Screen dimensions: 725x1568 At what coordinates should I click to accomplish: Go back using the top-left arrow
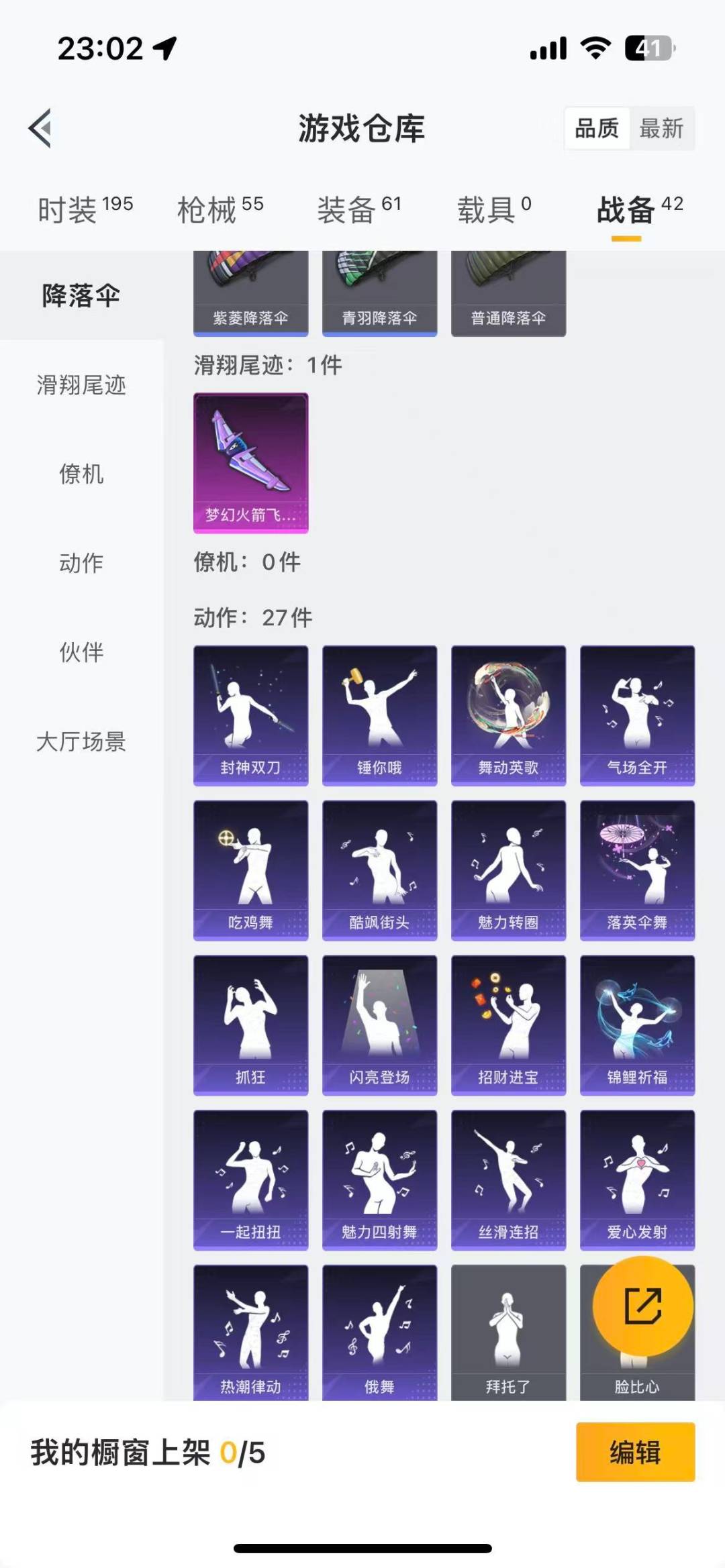[40, 128]
